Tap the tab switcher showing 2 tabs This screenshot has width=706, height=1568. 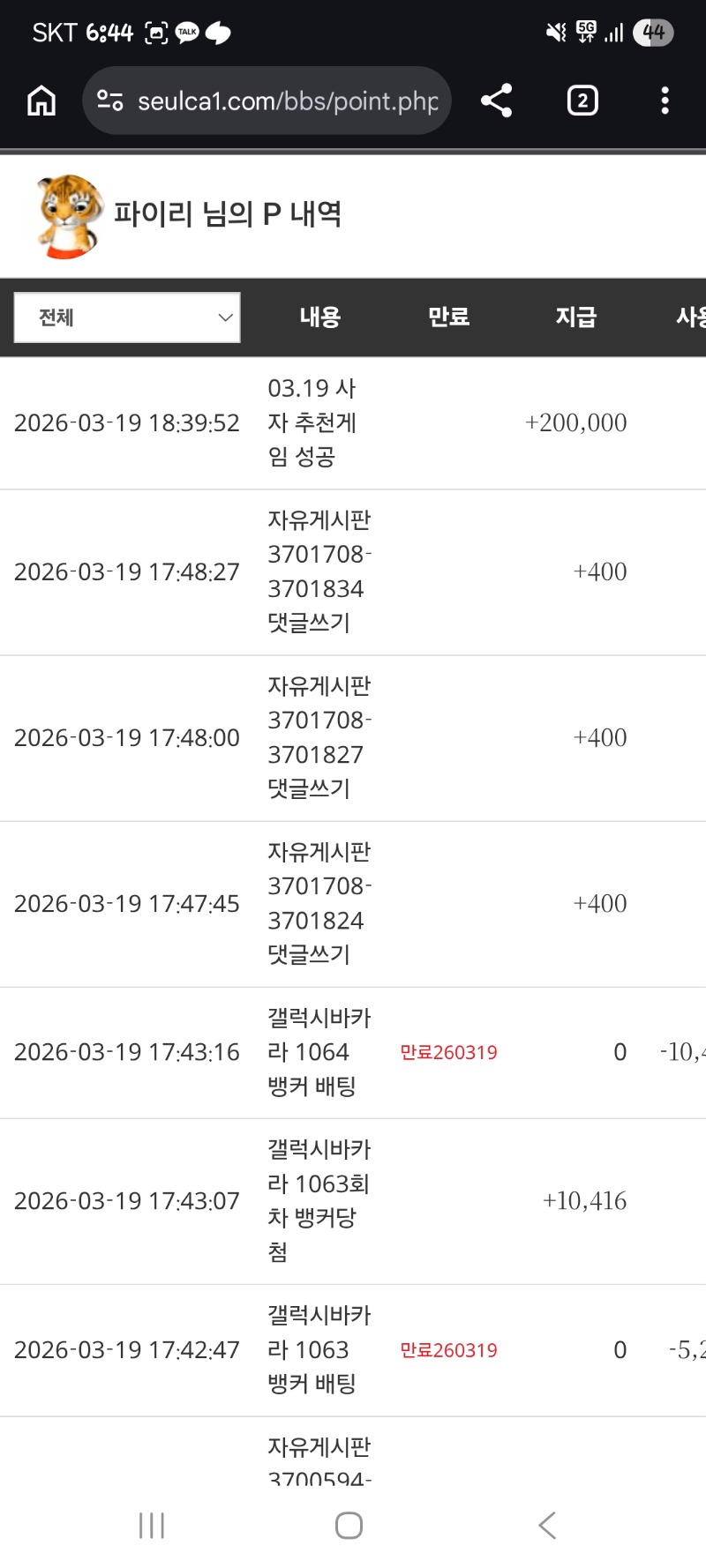(x=582, y=100)
